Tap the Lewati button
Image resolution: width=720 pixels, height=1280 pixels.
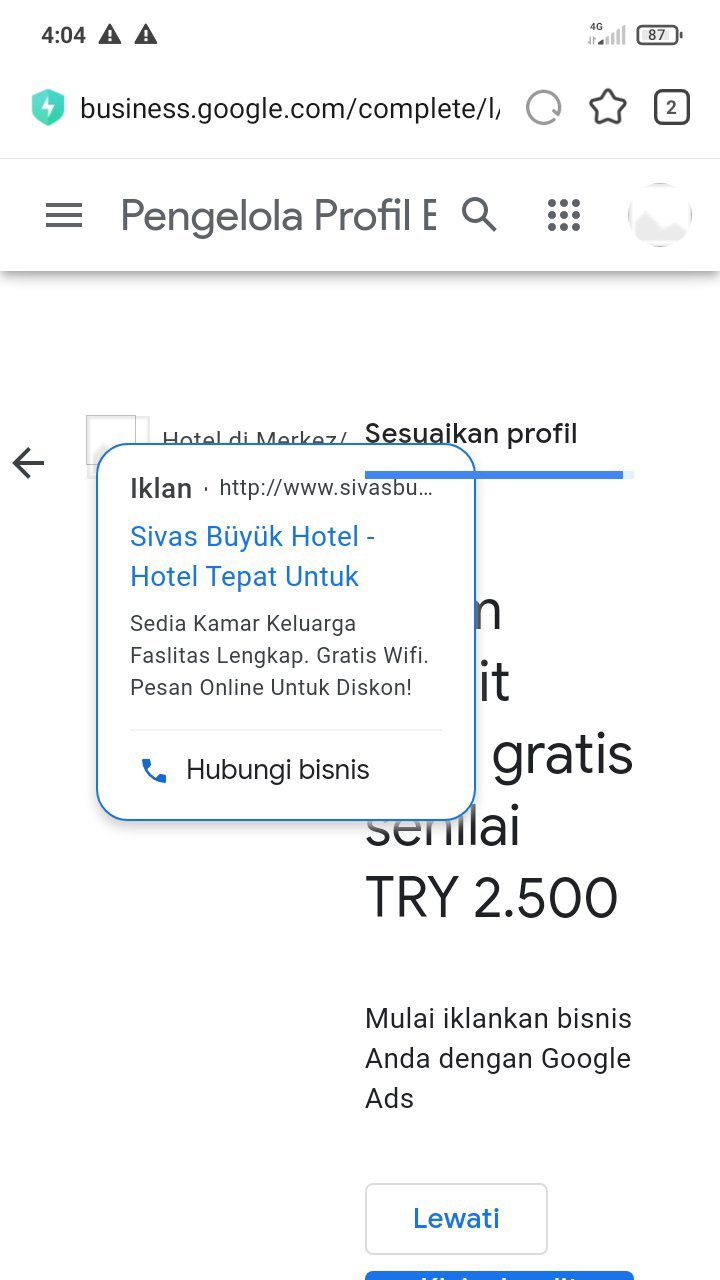tap(456, 1218)
